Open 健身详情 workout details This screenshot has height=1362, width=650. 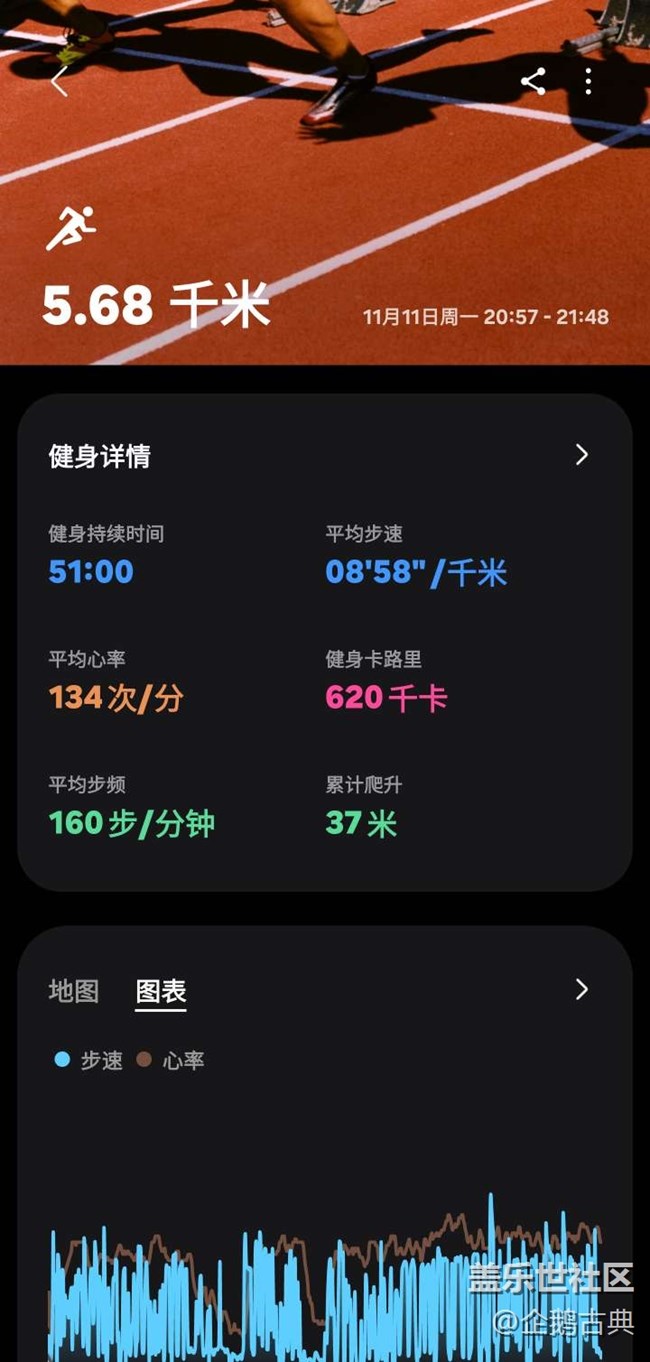(x=581, y=455)
